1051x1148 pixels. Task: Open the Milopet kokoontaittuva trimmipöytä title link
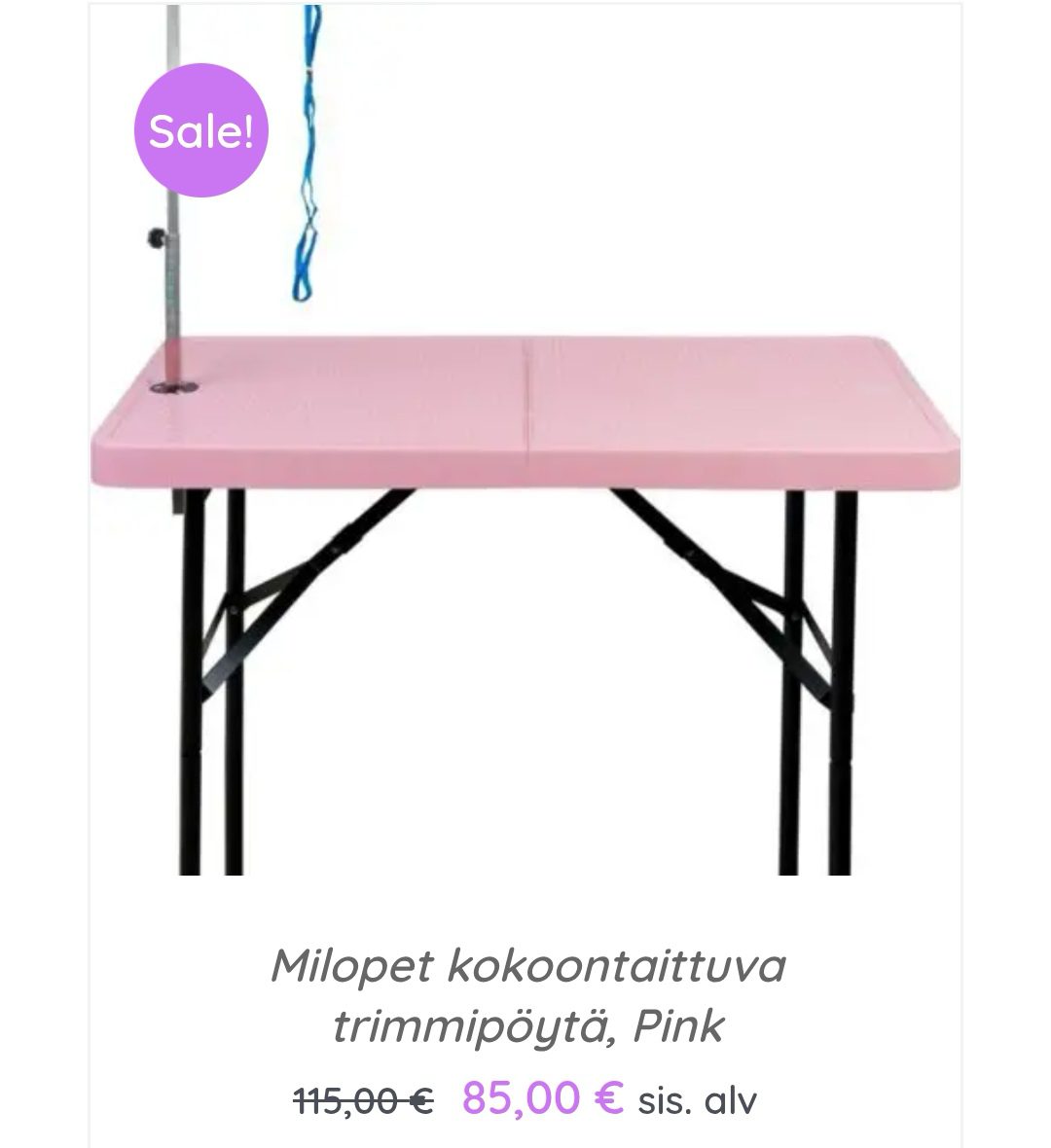click(x=527, y=995)
